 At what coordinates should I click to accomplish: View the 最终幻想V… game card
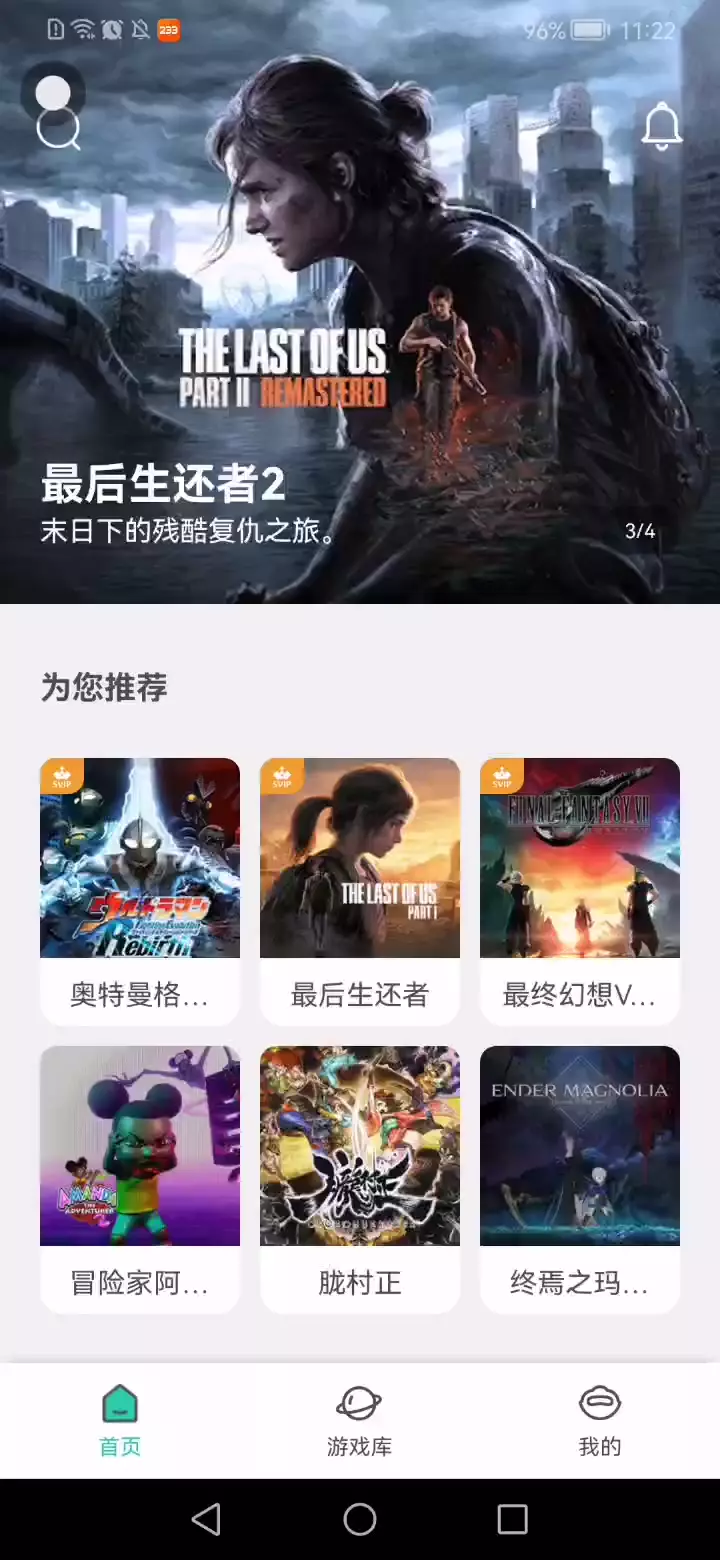pyautogui.click(x=580, y=890)
